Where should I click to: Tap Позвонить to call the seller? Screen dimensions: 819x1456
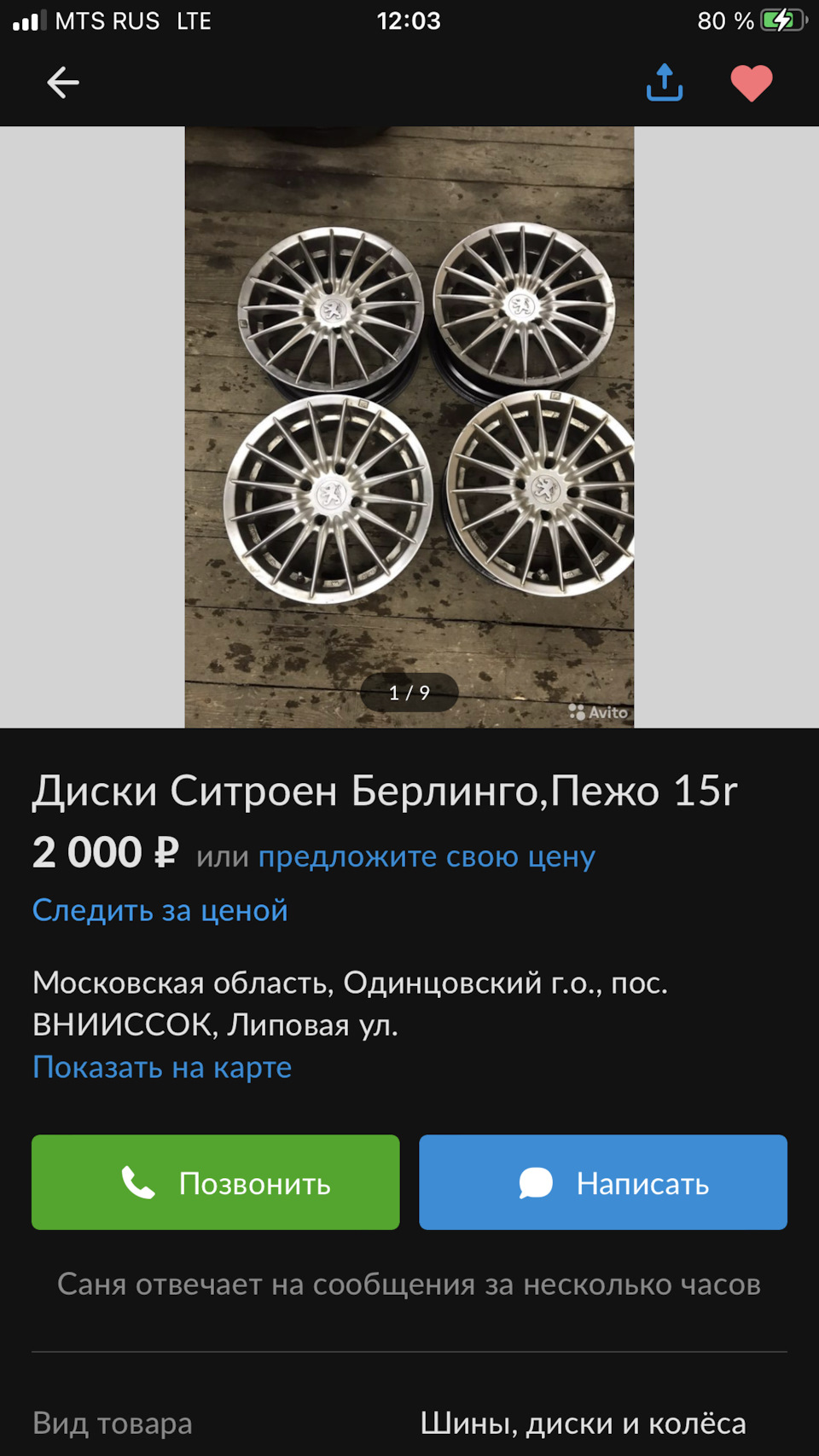[215, 1183]
